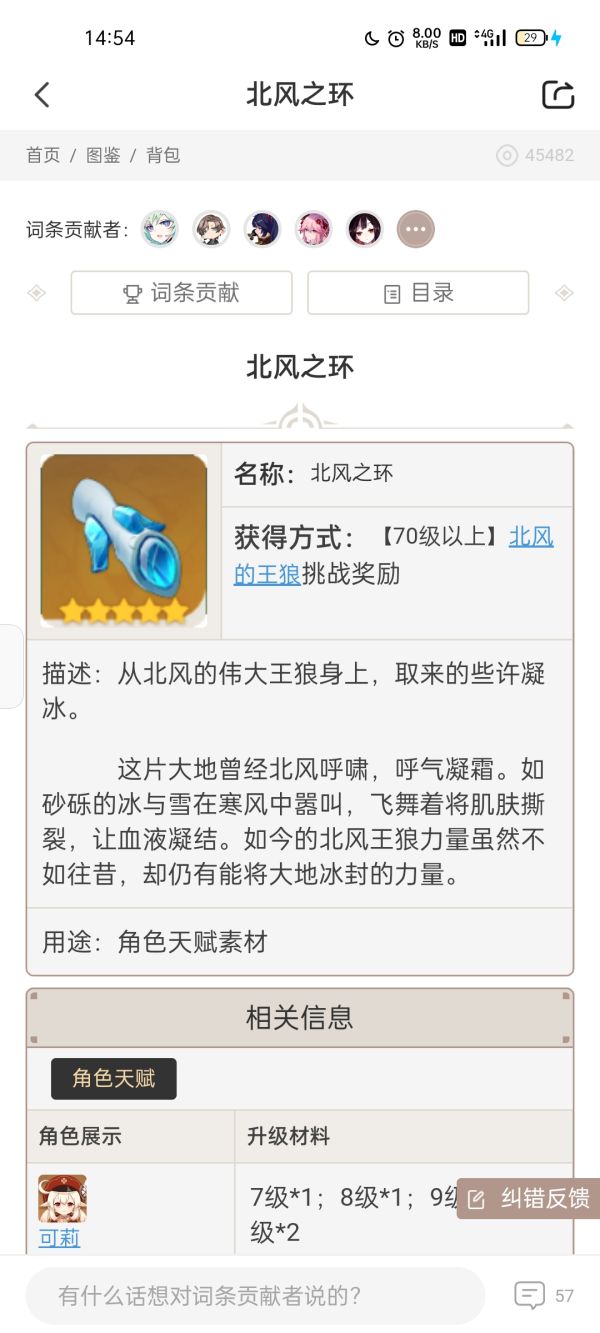This screenshot has width=600, height=1333.
Task: Open the 目录 table of contents
Action: (x=418, y=293)
